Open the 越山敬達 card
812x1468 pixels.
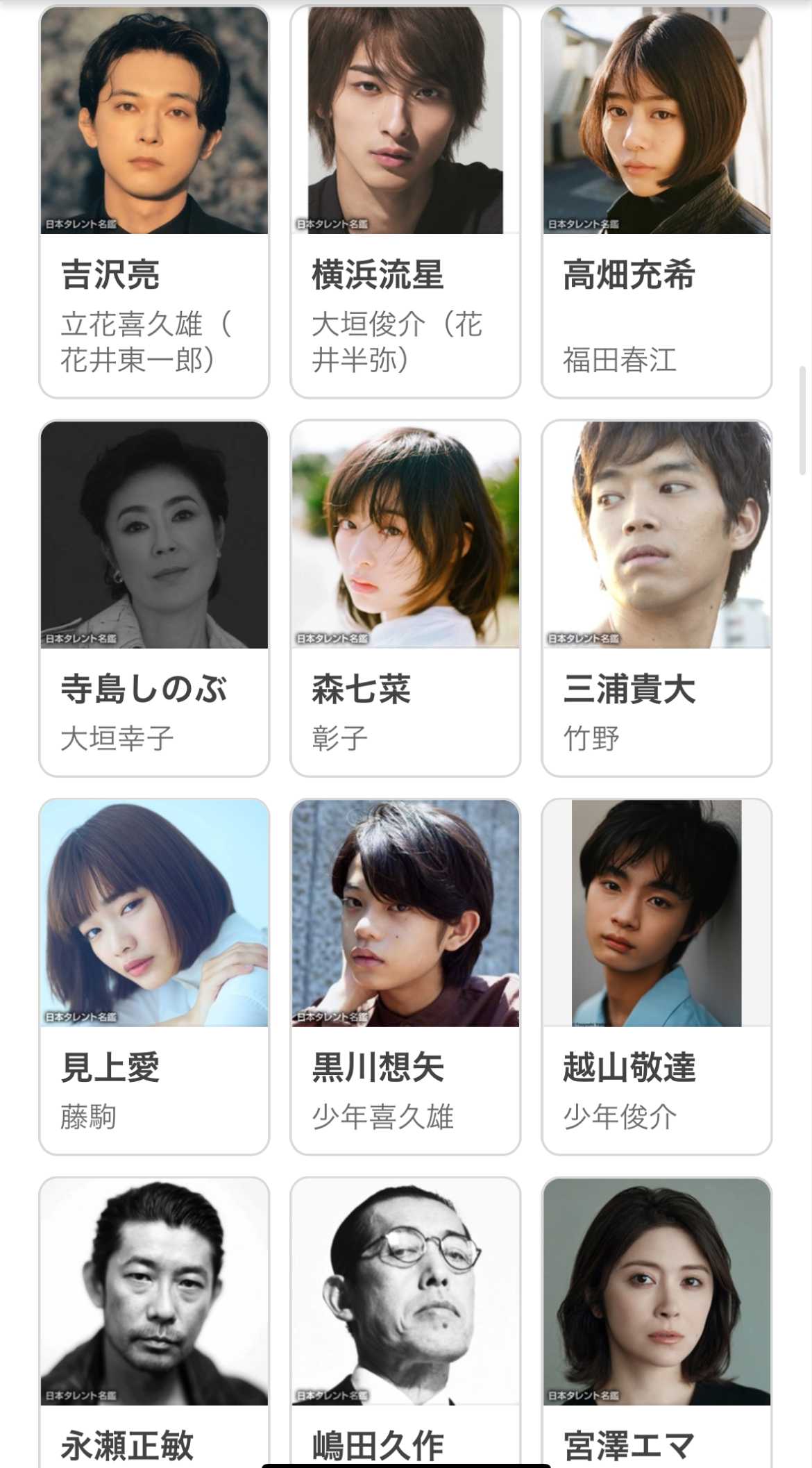657,976
